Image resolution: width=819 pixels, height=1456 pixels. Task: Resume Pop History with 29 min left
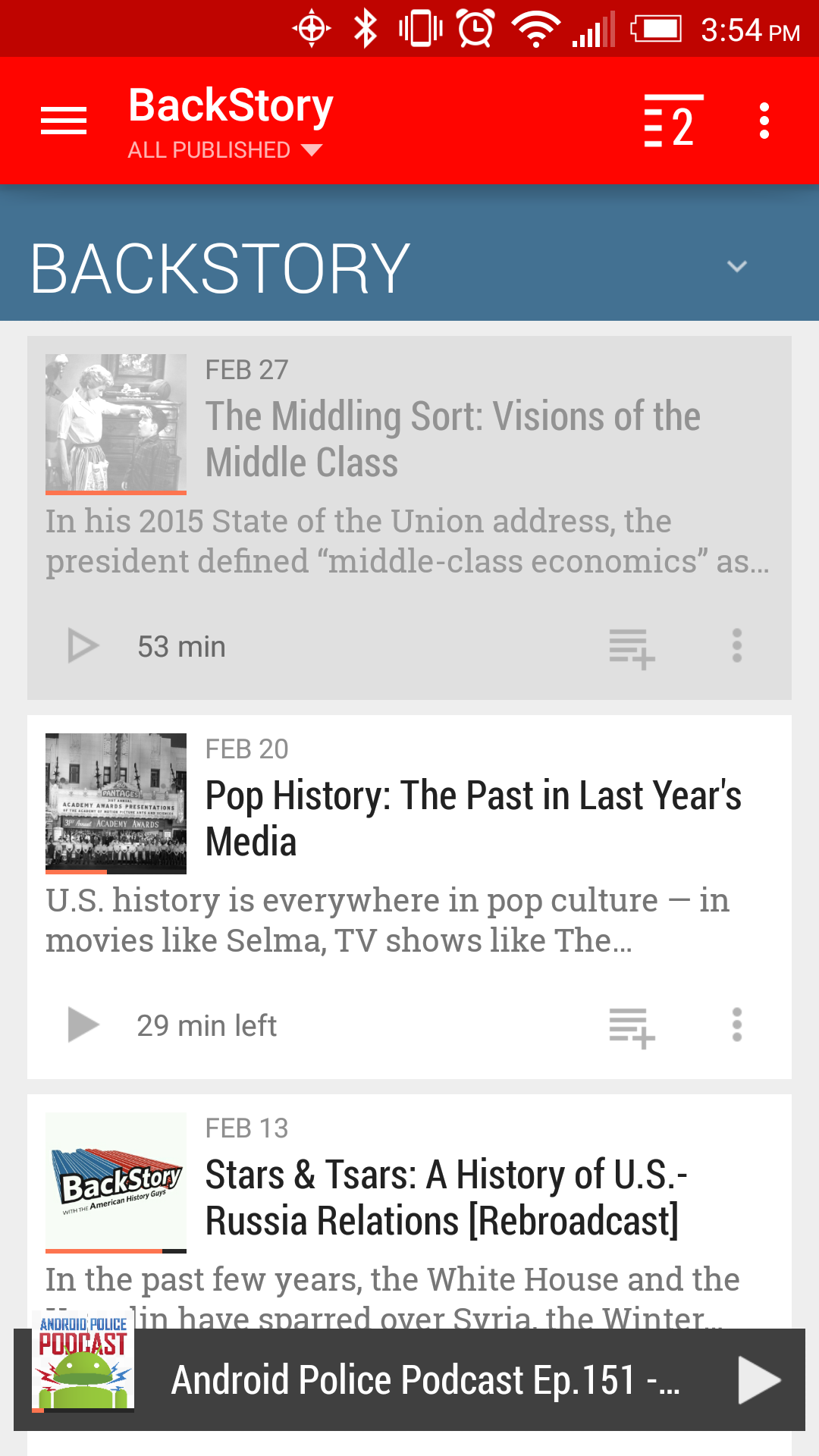(83, 1025)
